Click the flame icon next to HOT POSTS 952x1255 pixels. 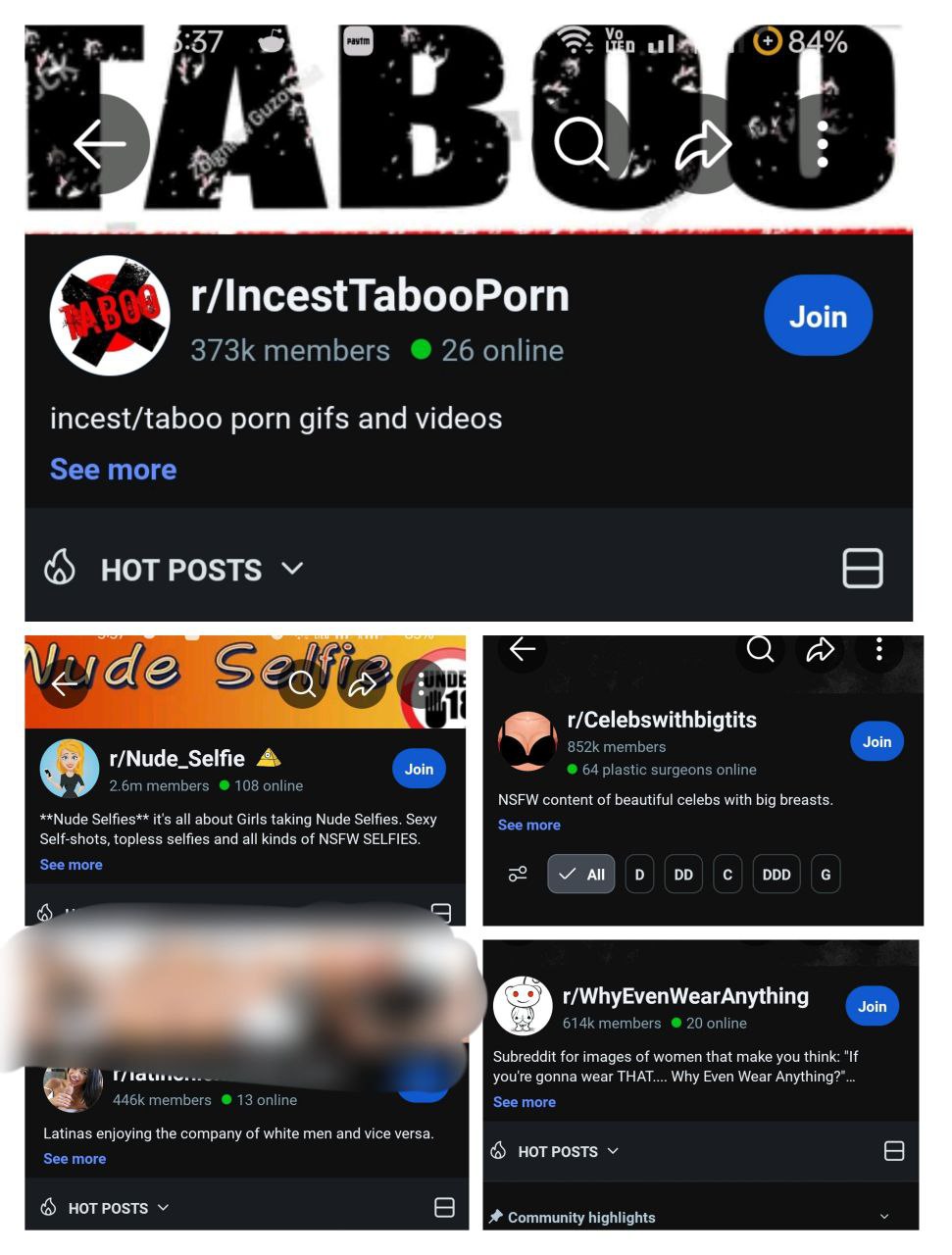click(x=60, y=568)
